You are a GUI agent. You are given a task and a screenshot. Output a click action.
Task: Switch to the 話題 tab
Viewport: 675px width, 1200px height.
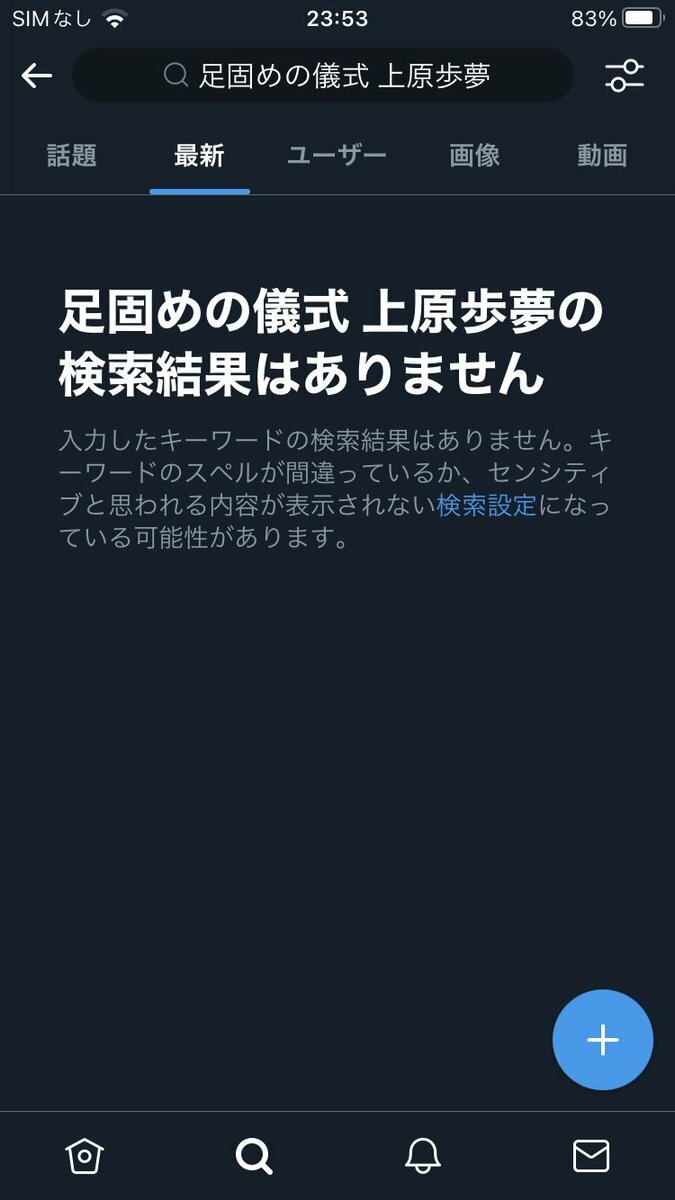tap(72, 156)
